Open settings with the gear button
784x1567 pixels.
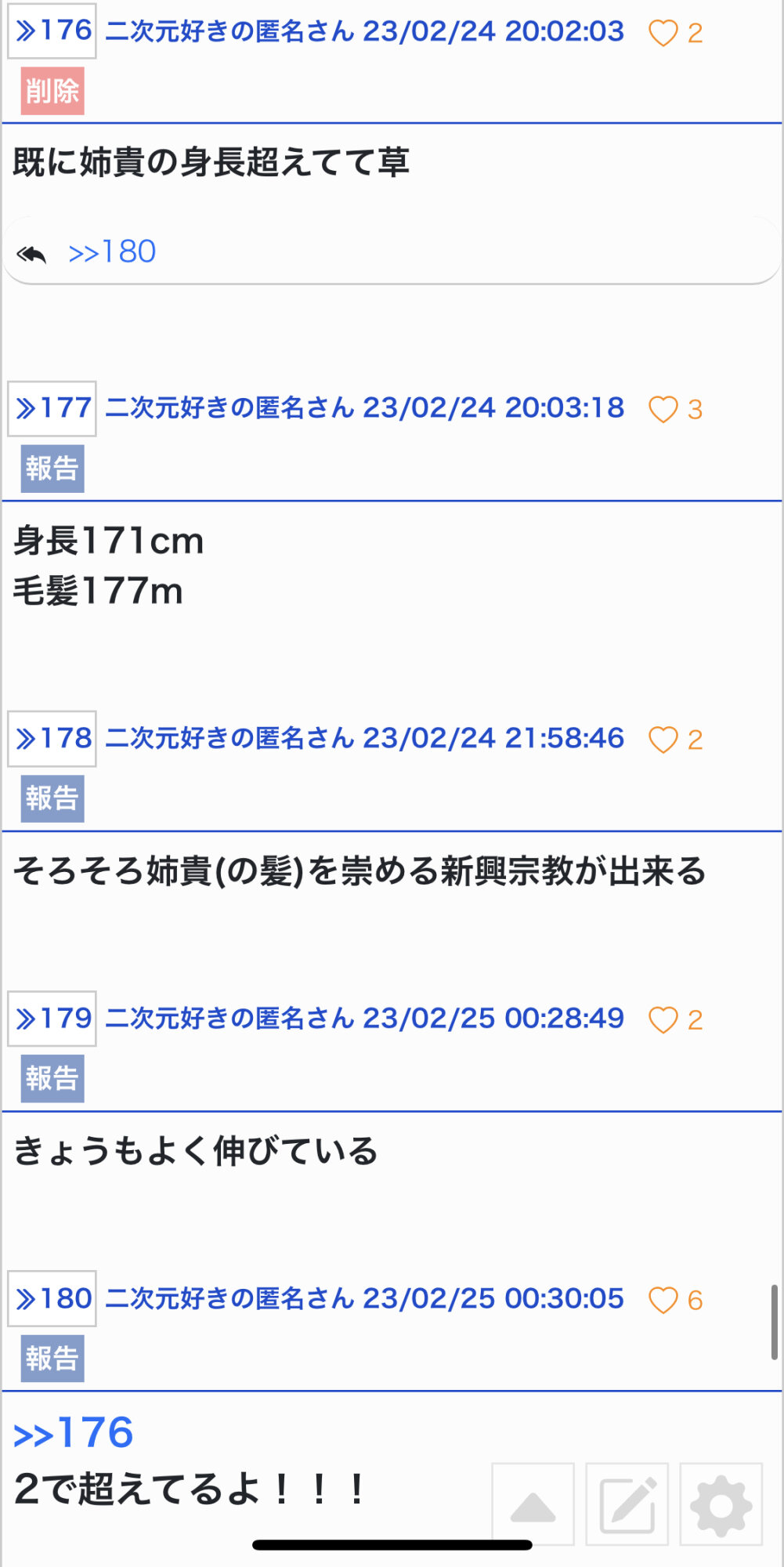pyautogui.click(x=721, y=1504)
